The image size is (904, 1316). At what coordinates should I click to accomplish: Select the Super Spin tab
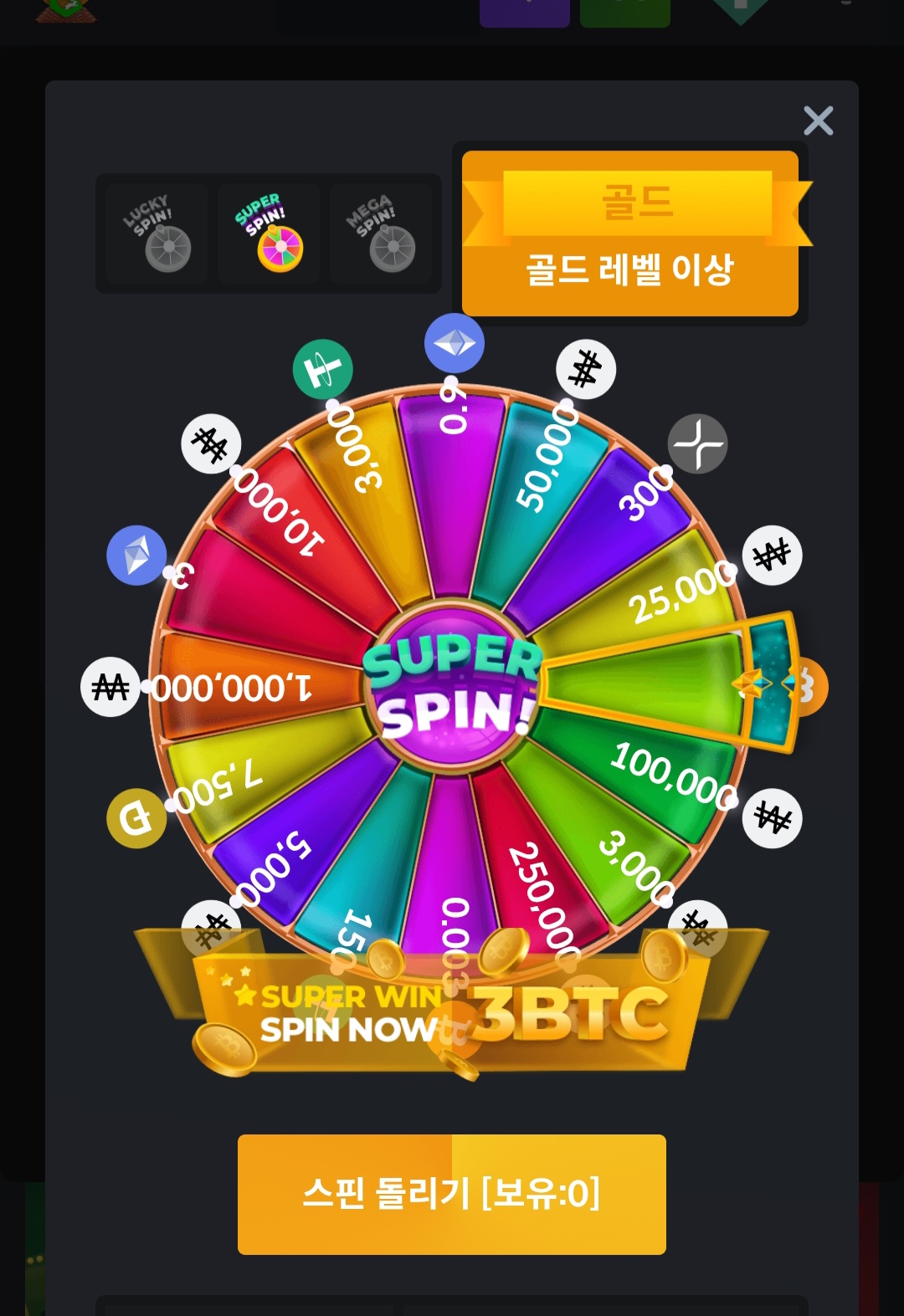coord(269,233)
